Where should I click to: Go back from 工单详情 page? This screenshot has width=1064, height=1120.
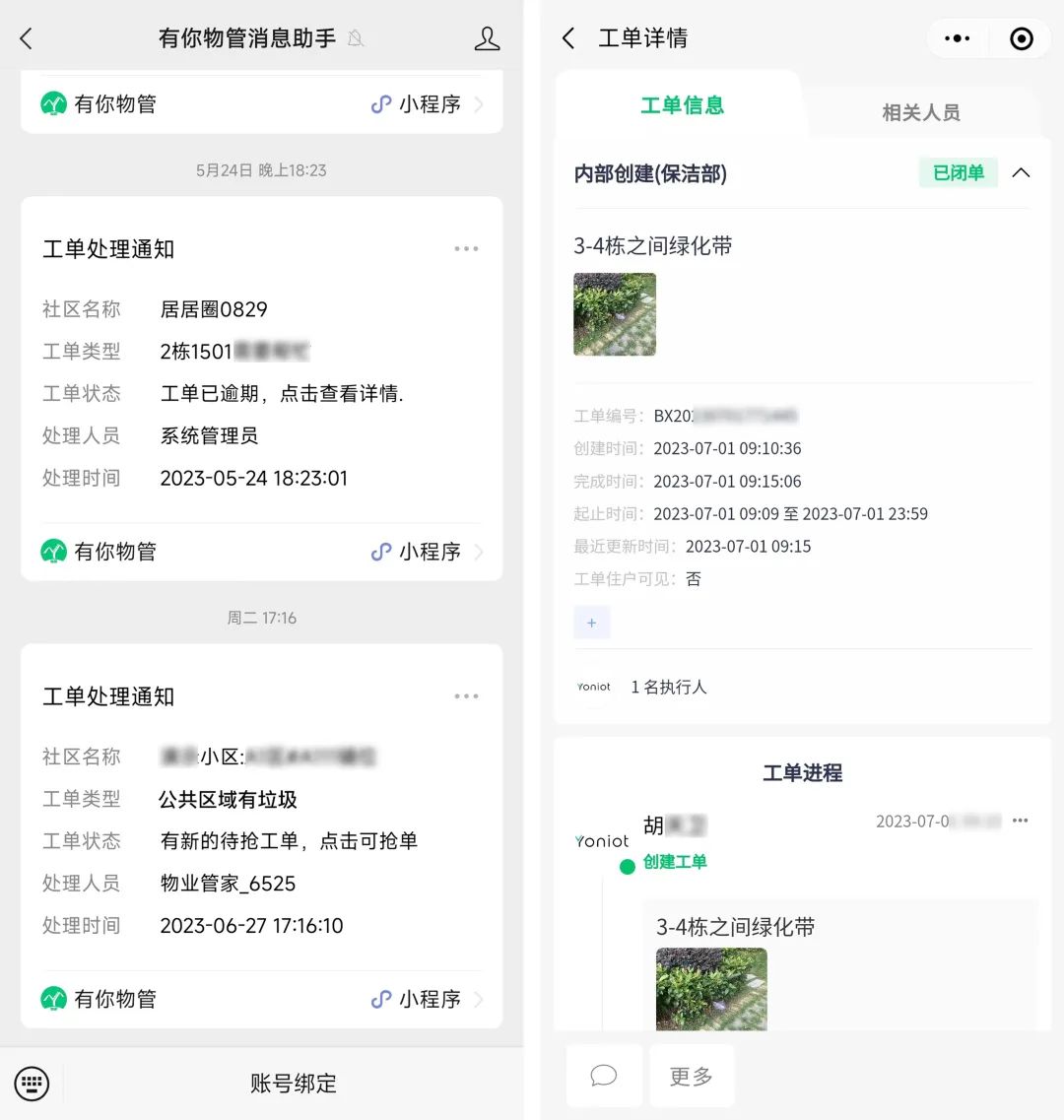pyautogui.click(x=568, y=38)
